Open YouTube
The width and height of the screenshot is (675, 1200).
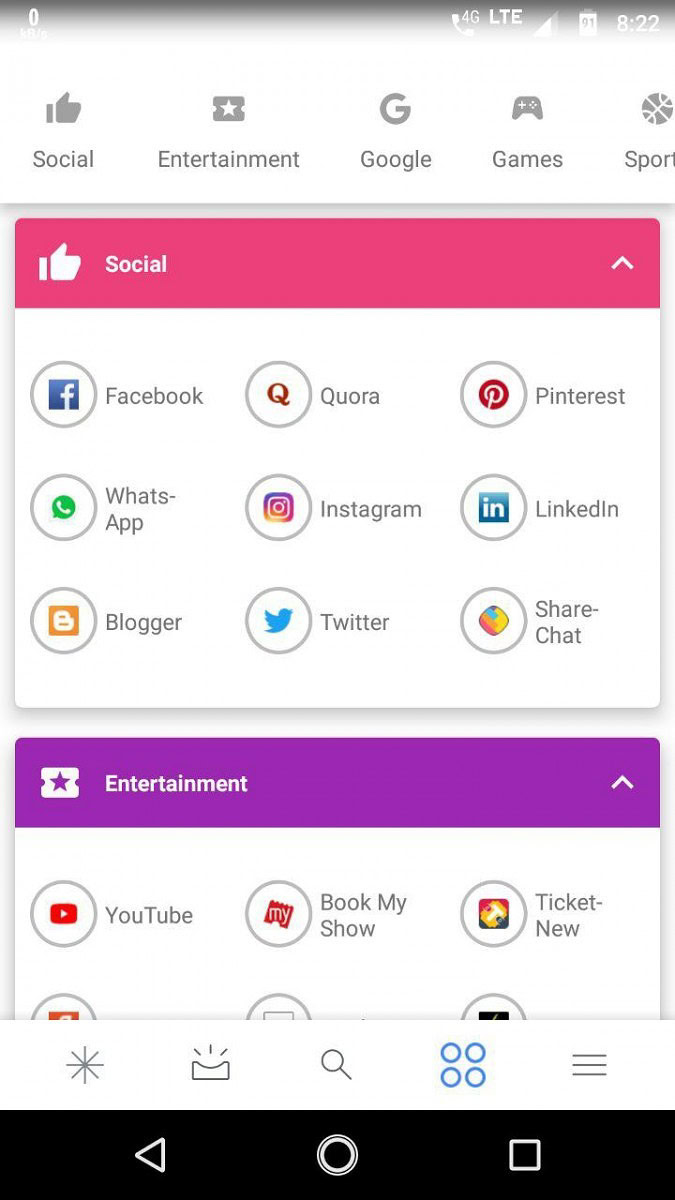coord(112,914)
